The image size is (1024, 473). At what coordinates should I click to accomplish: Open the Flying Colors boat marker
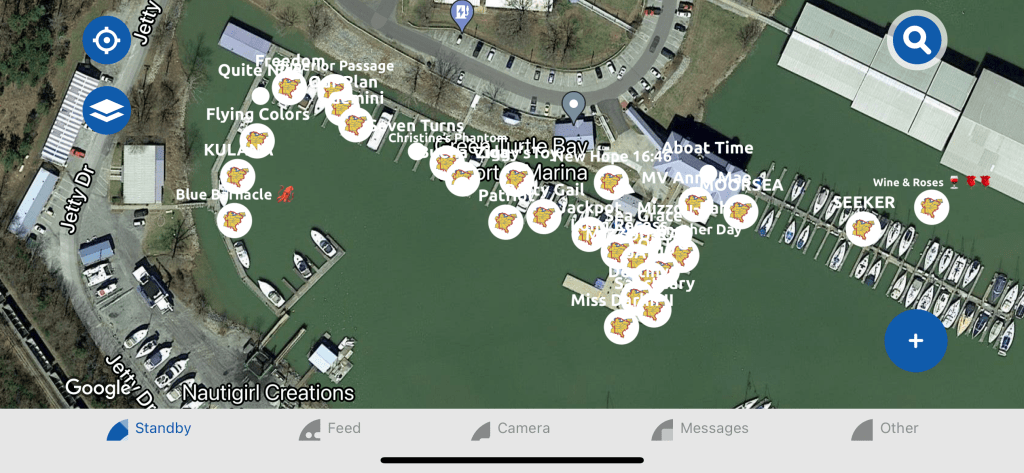coord(257,141)
